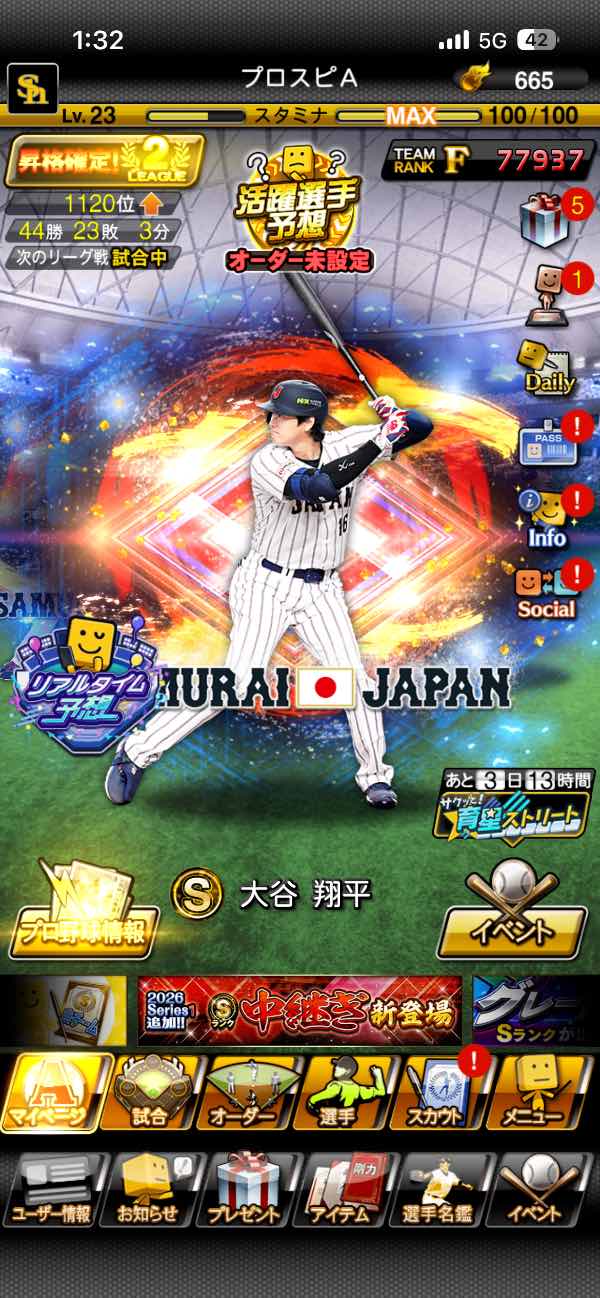Open プロ野球情報
Image resolution: width=600 pixels, height=1298 pixels.
point(80,908)
